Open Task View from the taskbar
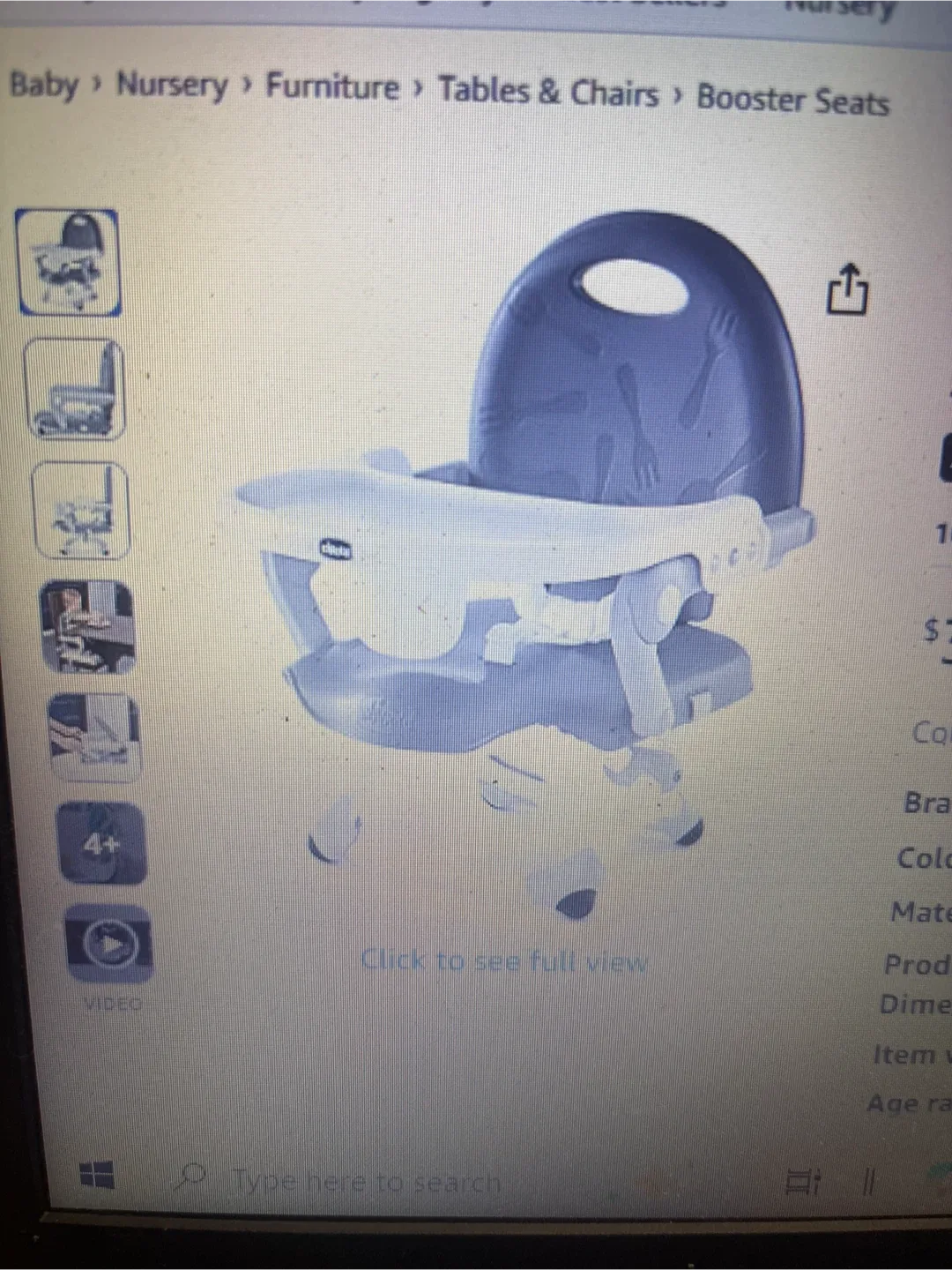The image size is (952, 1270). pos(804,1179)
